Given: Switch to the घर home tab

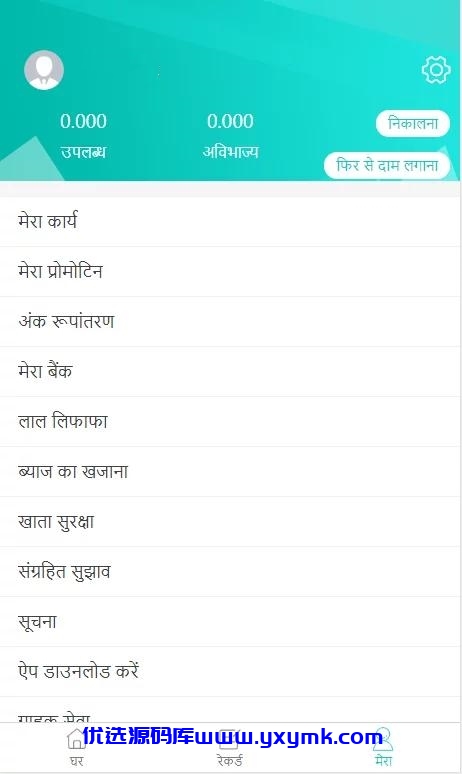Looking at the screenshot, I should point(77,748).
